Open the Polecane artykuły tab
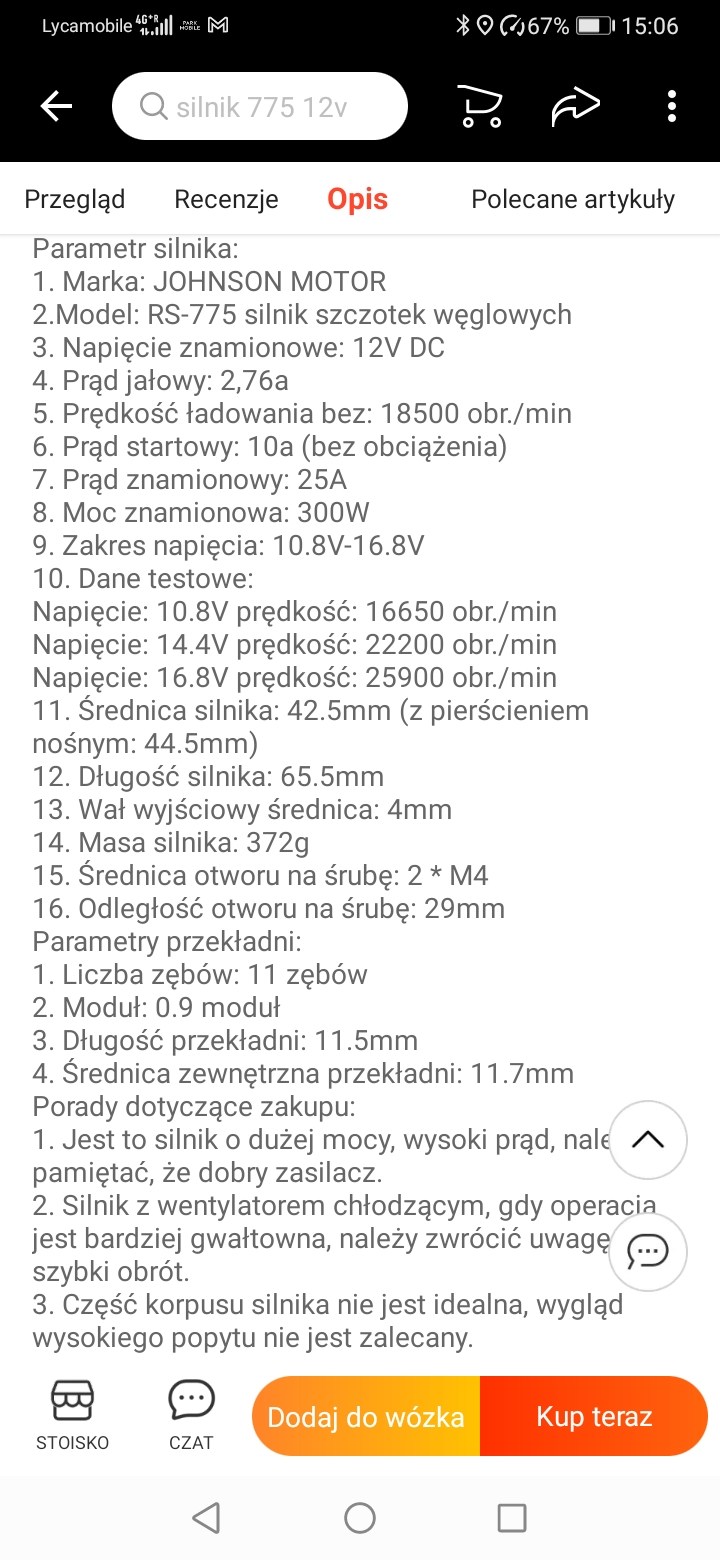This screenshot has width=720, height=1560. pyautogui.click(x=573, y=200)
